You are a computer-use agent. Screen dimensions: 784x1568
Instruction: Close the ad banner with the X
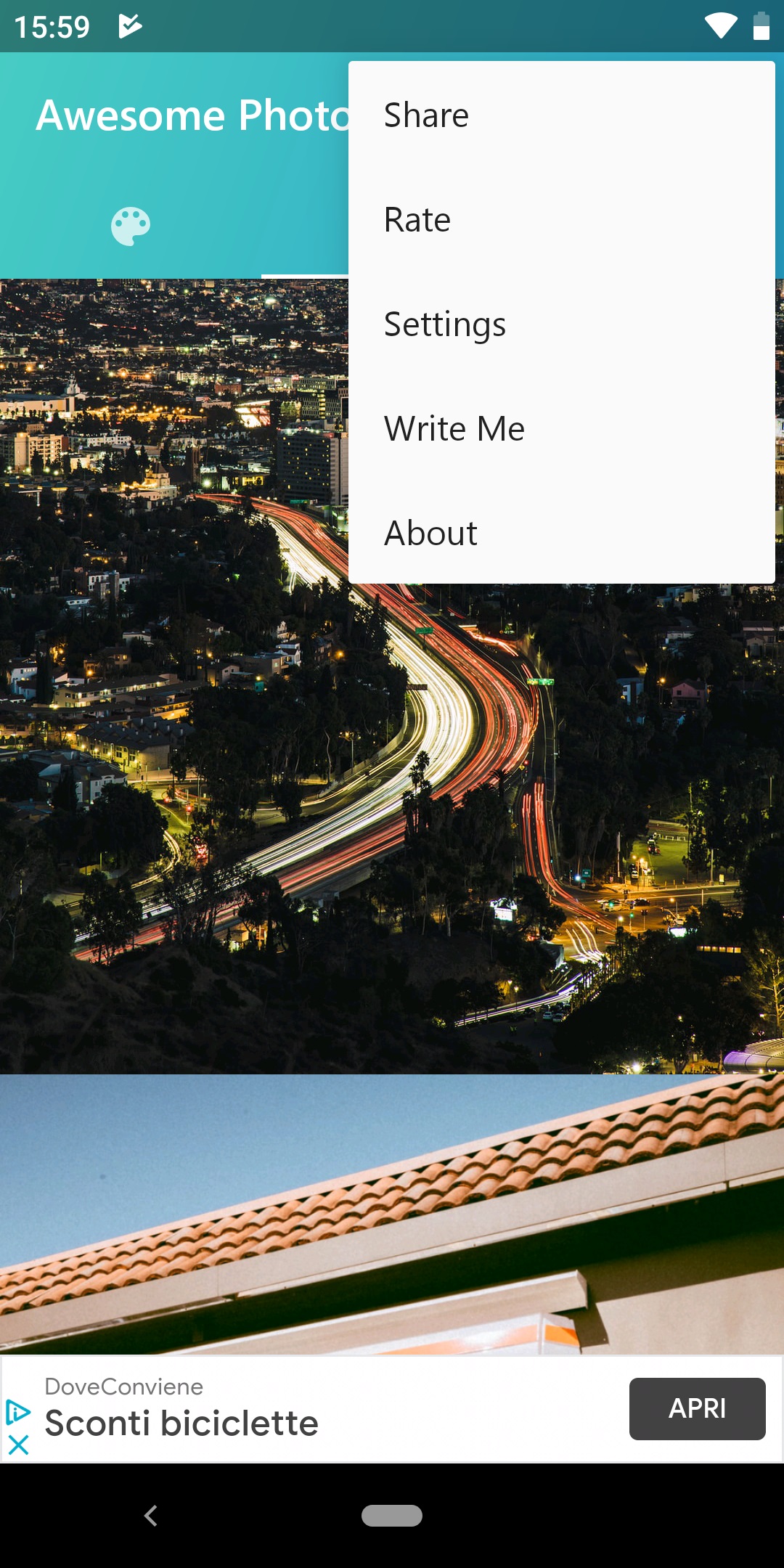point(18,1445)
